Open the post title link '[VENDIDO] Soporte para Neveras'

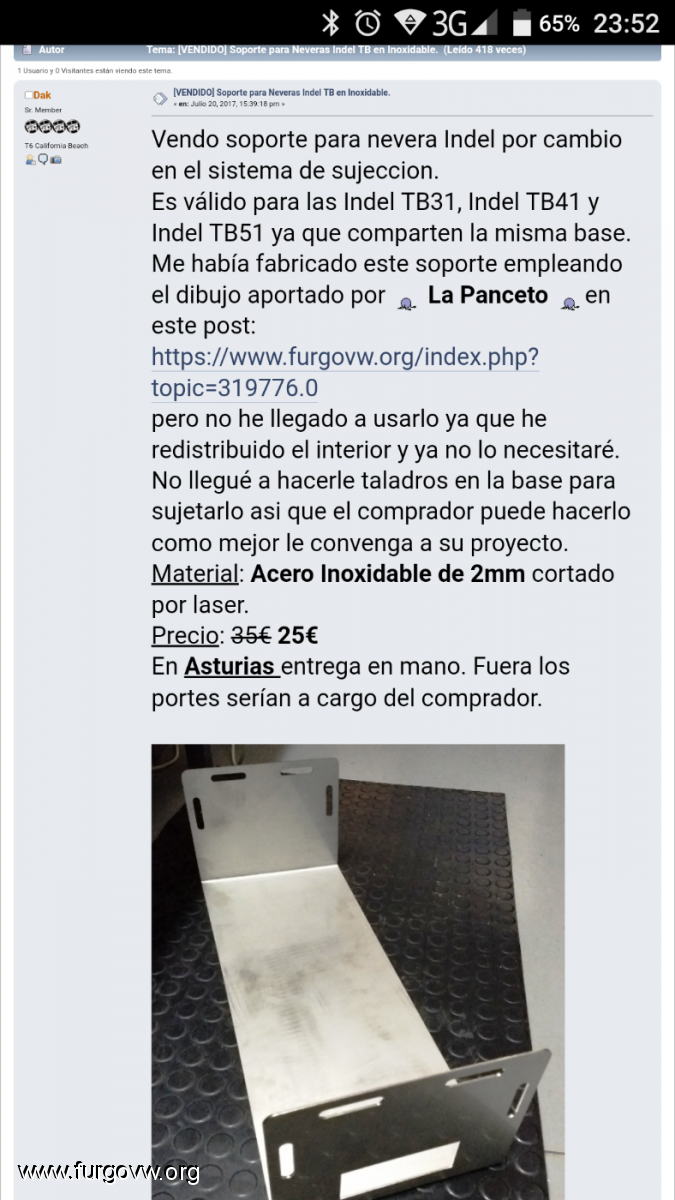tap(281, 92)
